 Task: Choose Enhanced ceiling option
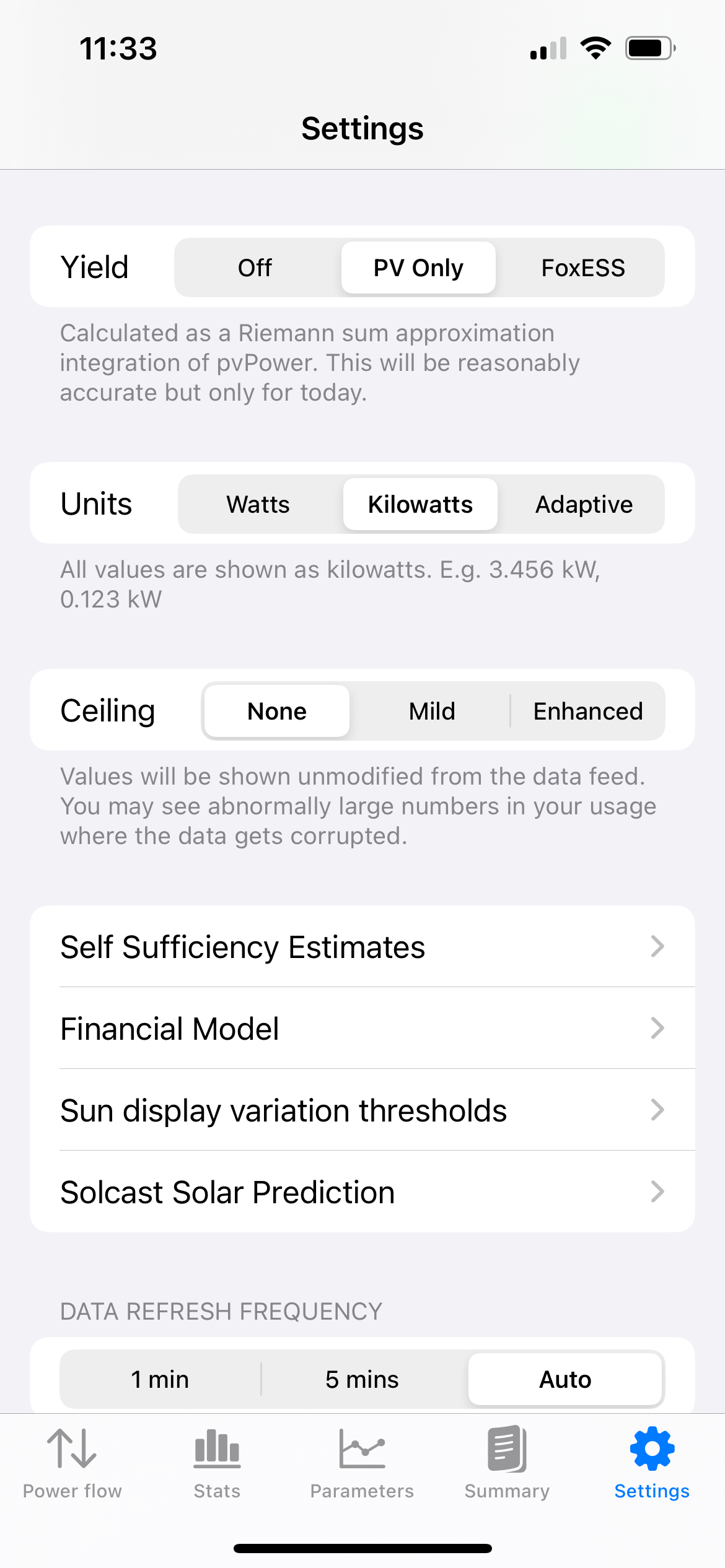587,711
